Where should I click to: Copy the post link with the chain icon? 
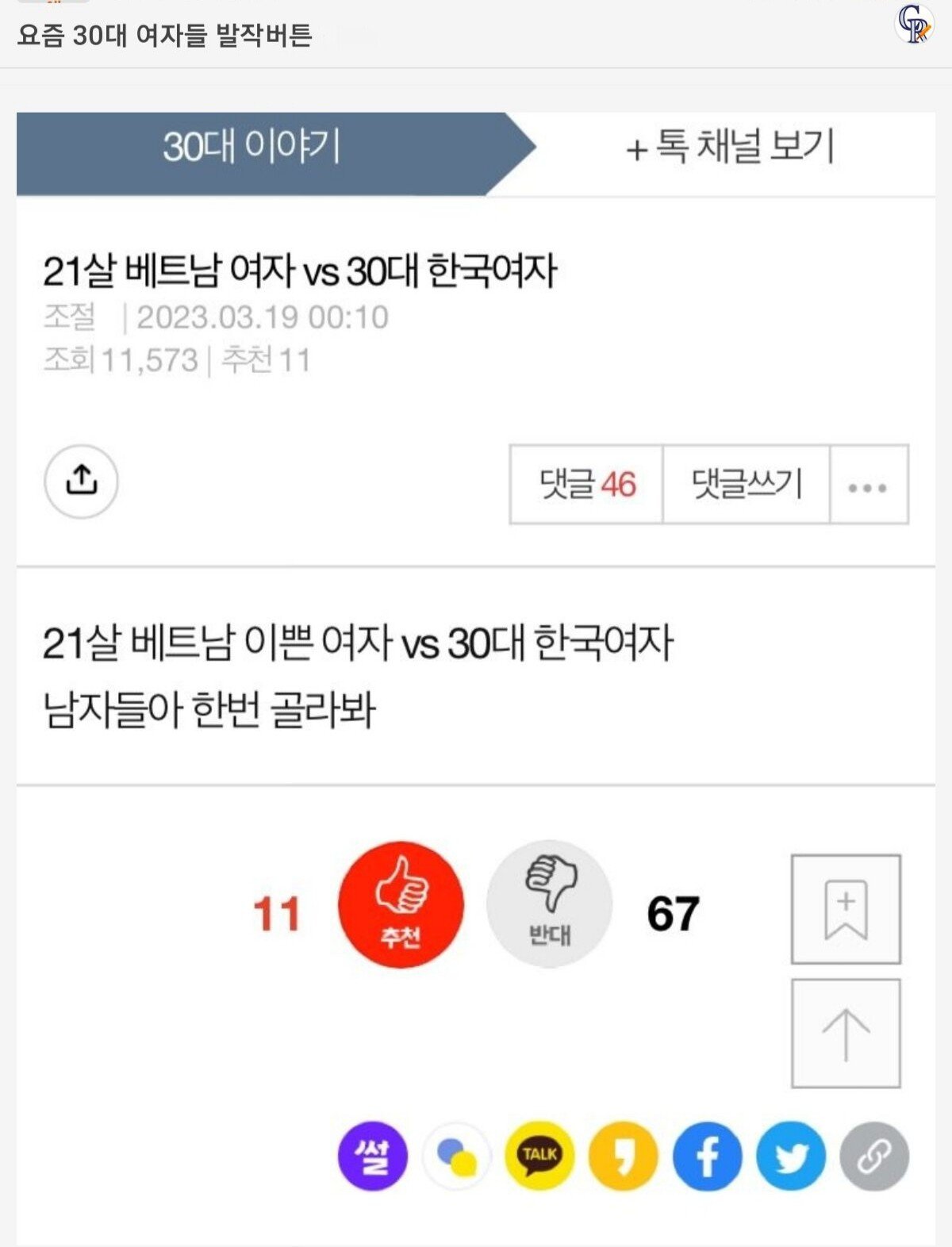[x=874, y=1156]
